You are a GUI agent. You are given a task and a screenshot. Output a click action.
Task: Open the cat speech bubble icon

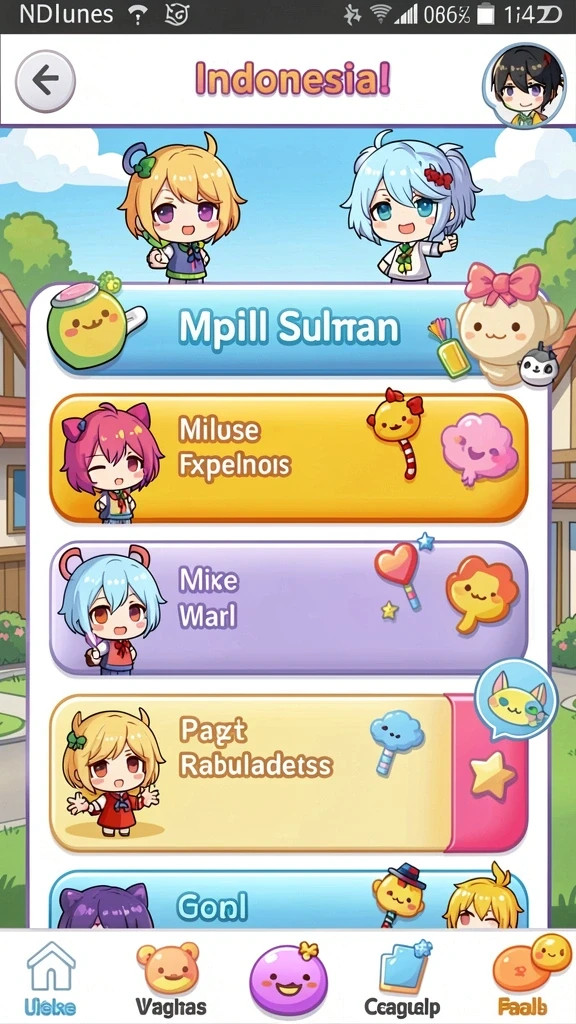515,700
